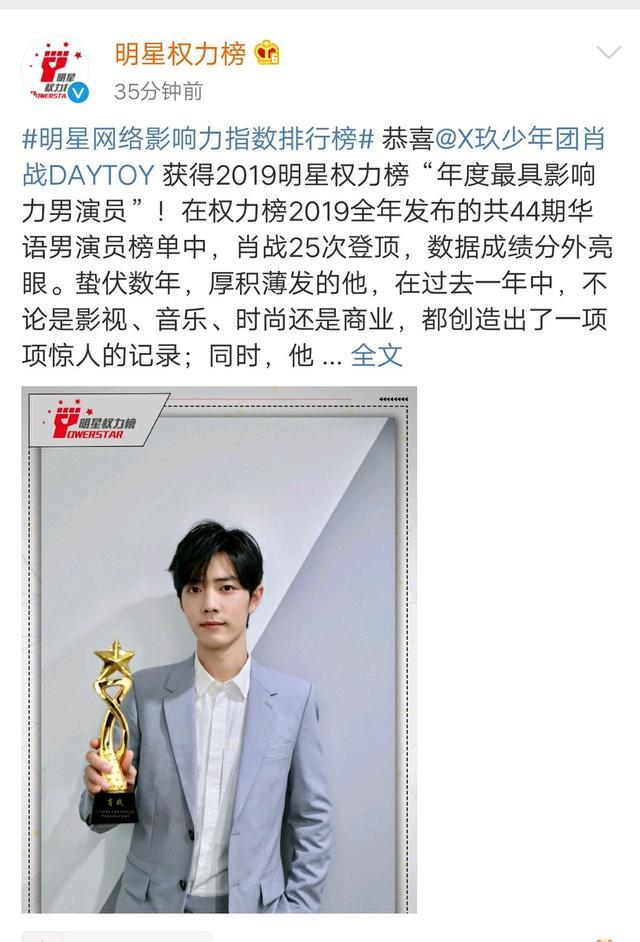Open the 明星权力榜 profile avatar

(x=56, y=70)
